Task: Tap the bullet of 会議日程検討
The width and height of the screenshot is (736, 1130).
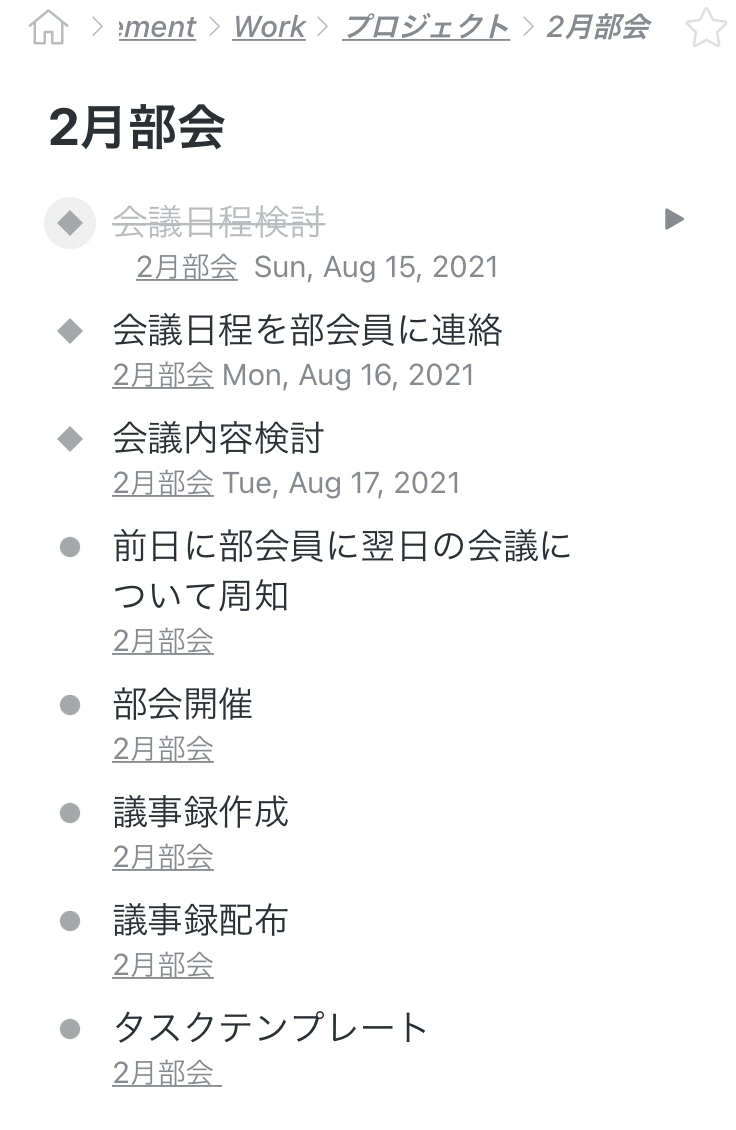Action: 70,222
